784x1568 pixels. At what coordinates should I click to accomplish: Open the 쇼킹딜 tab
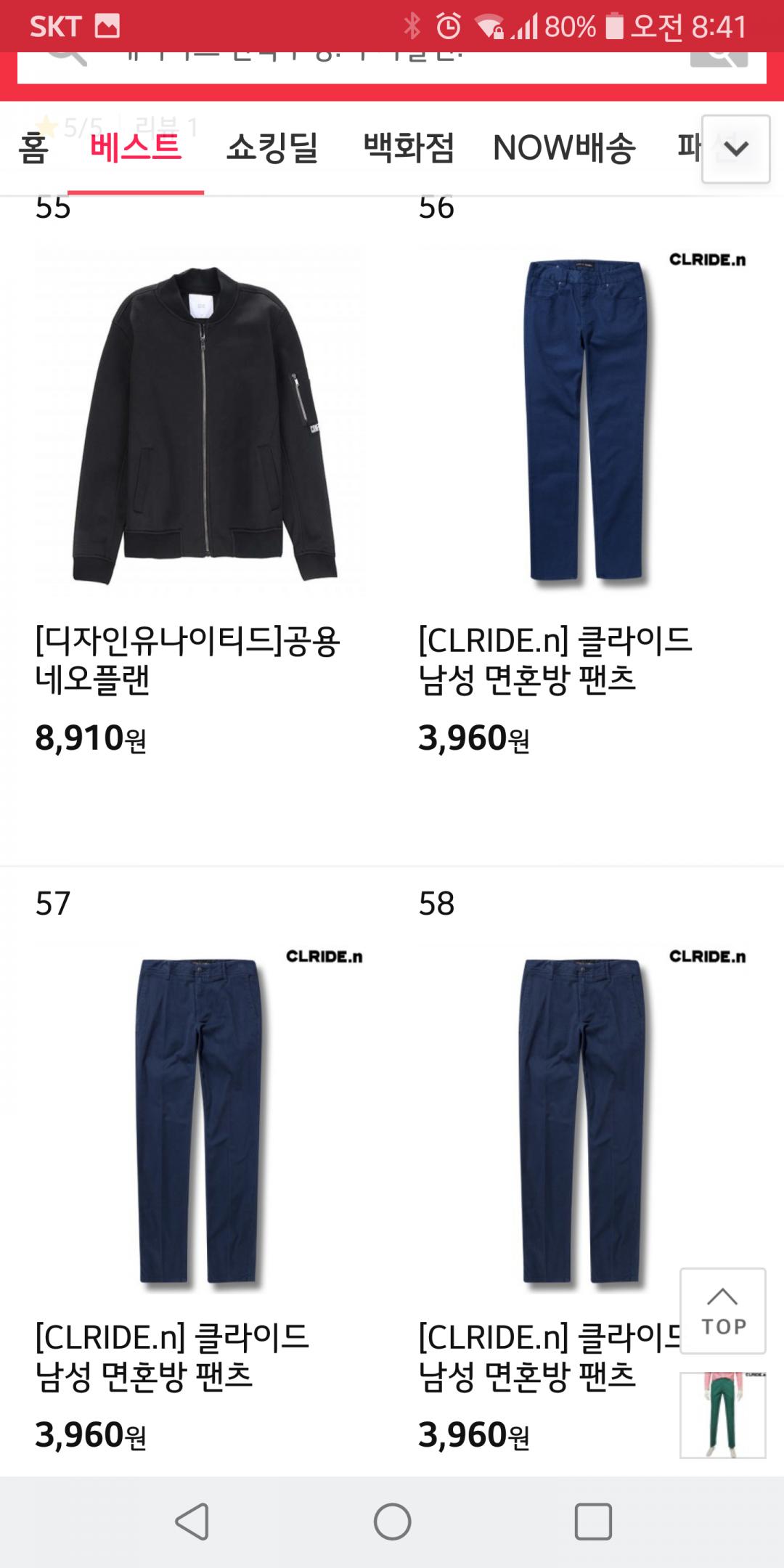coord(272,149)
